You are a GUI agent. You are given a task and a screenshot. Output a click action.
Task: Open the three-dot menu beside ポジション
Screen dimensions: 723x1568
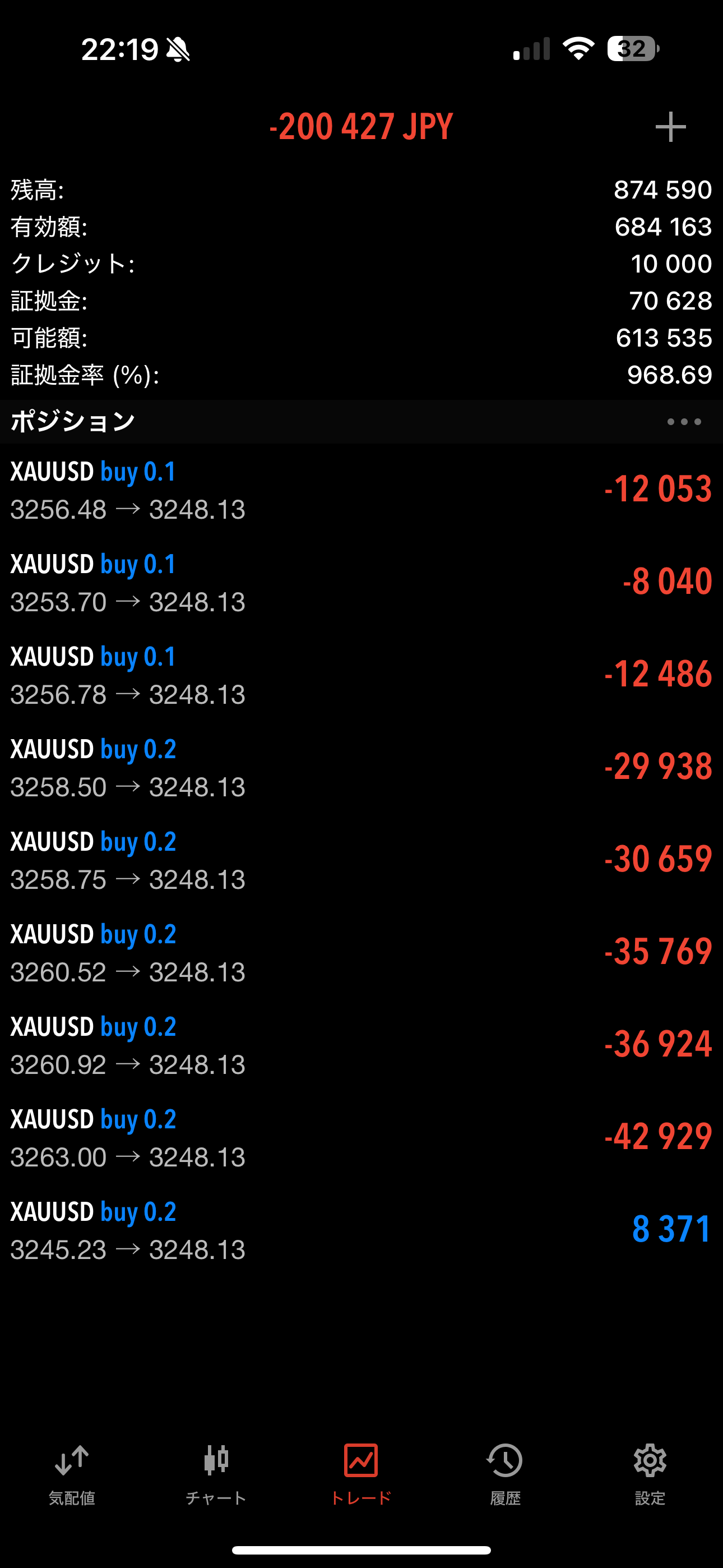click(684, 421)
